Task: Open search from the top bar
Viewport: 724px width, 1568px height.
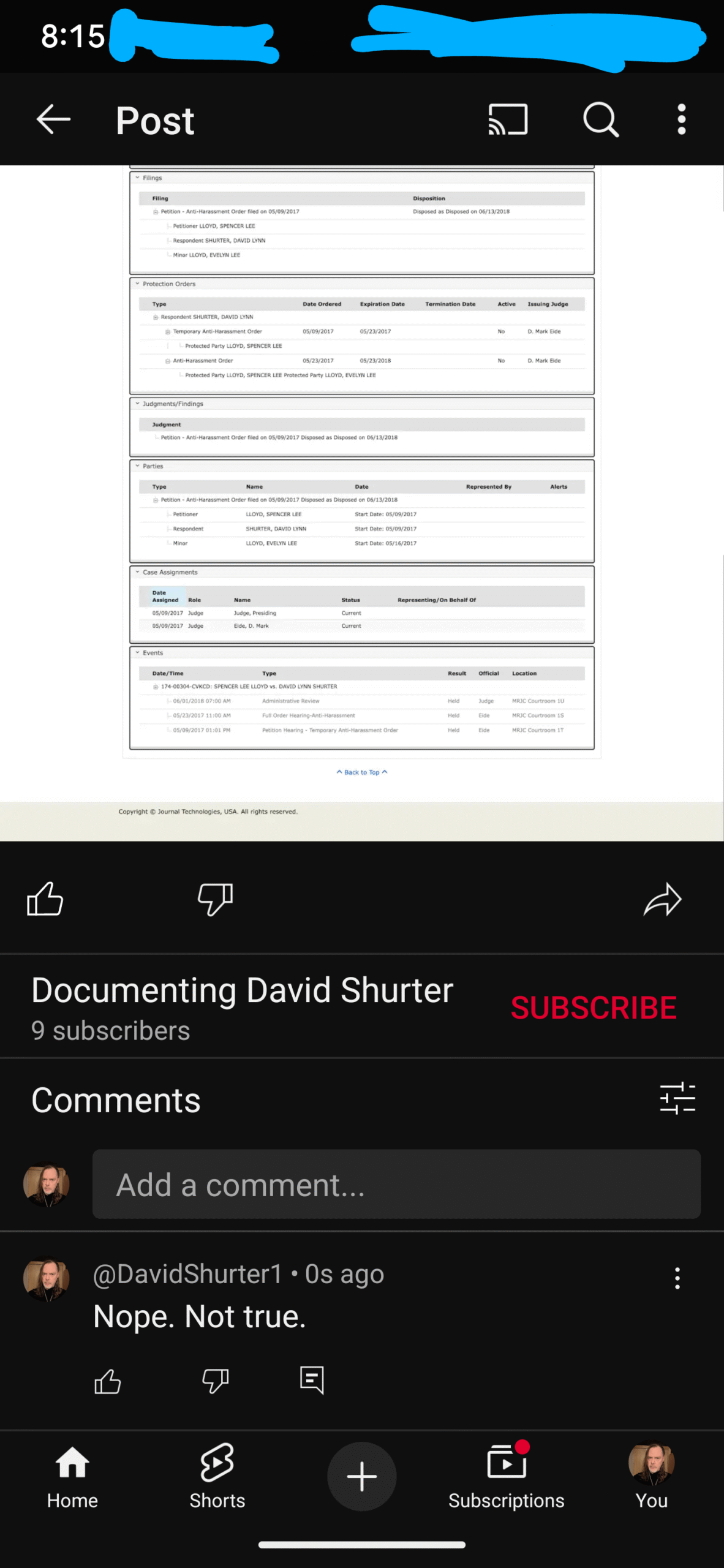Action: [x=601, y=119]
